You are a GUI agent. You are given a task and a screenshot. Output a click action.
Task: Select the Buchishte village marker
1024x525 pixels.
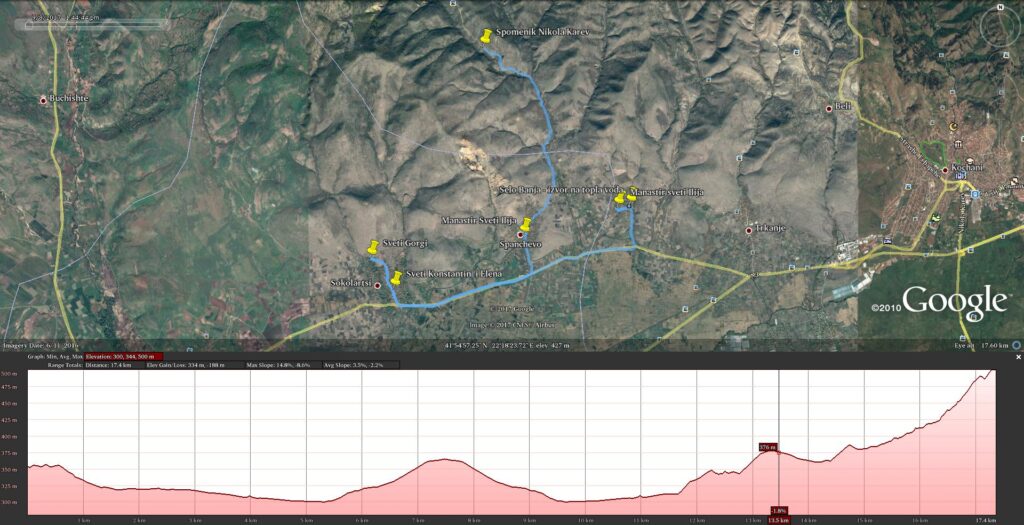tap(43, 100)
